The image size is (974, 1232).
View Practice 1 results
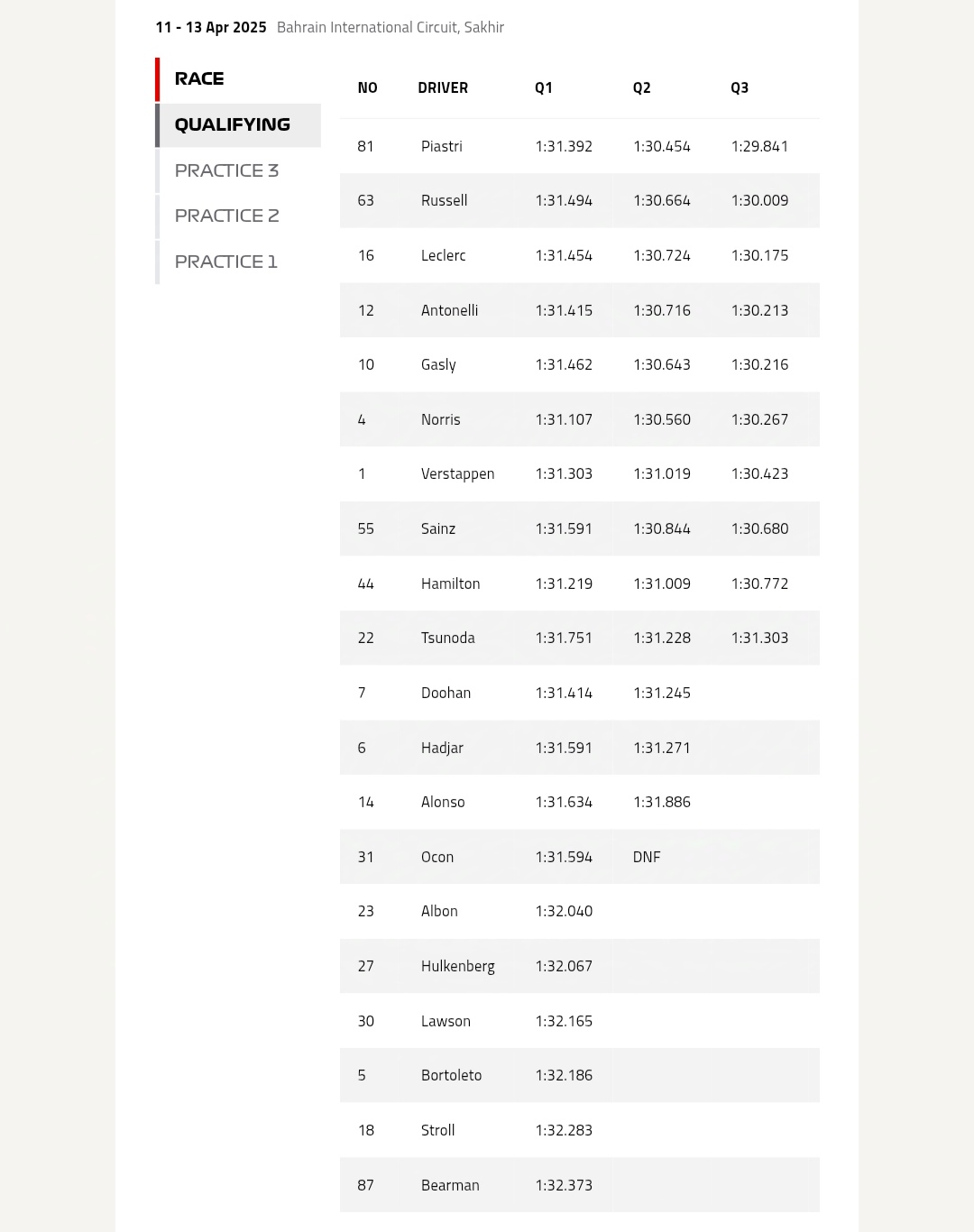coord(225,262)
